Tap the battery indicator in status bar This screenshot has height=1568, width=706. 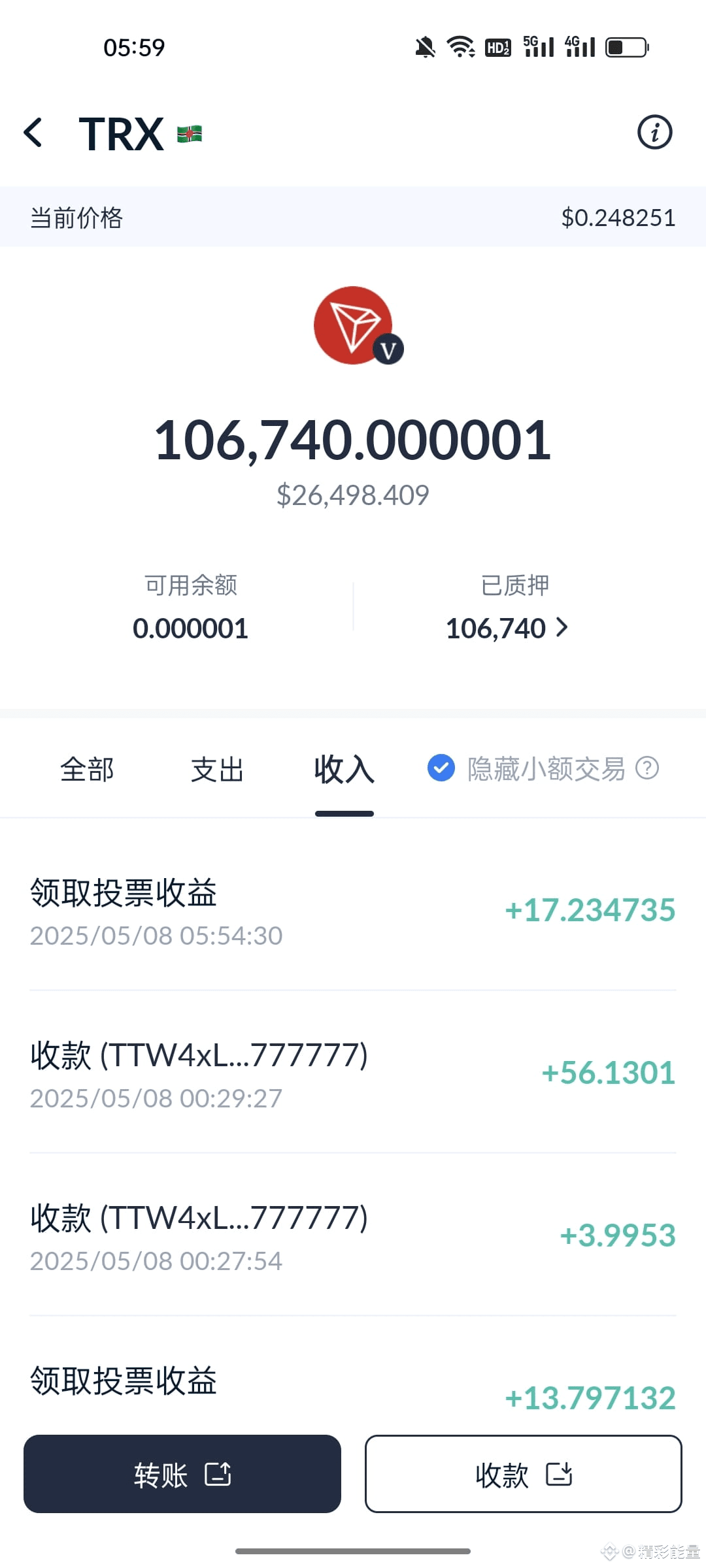click(626, 46)
